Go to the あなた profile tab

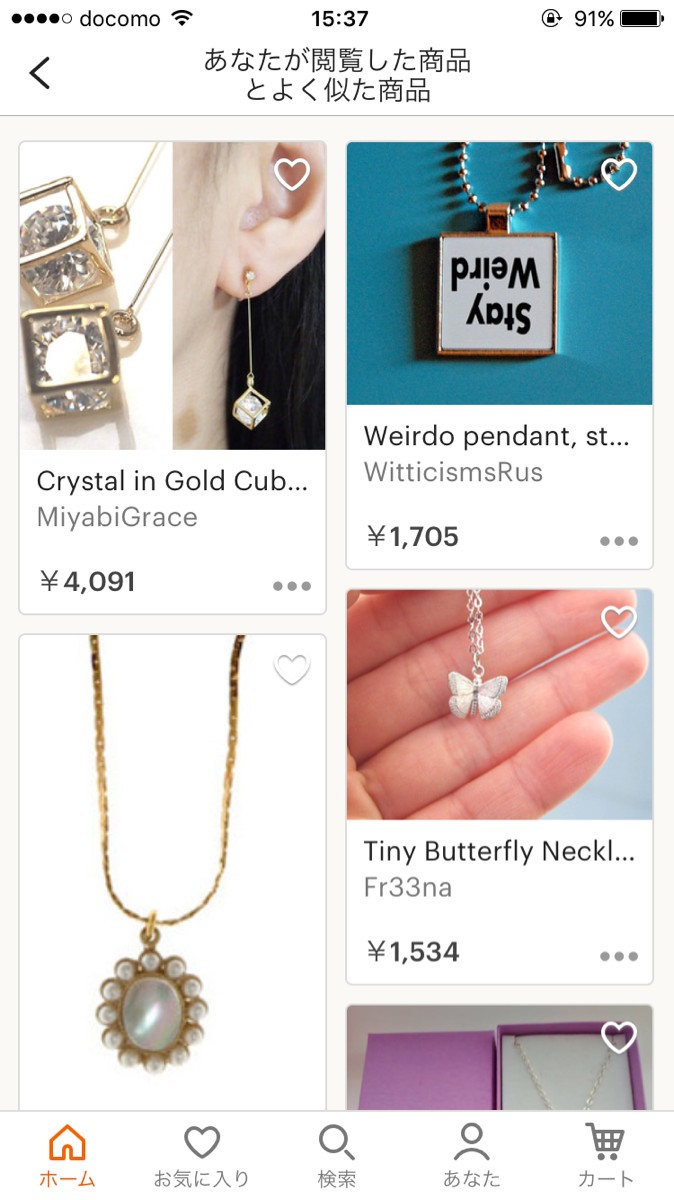pyautogui.click(x=471, y=1156)
